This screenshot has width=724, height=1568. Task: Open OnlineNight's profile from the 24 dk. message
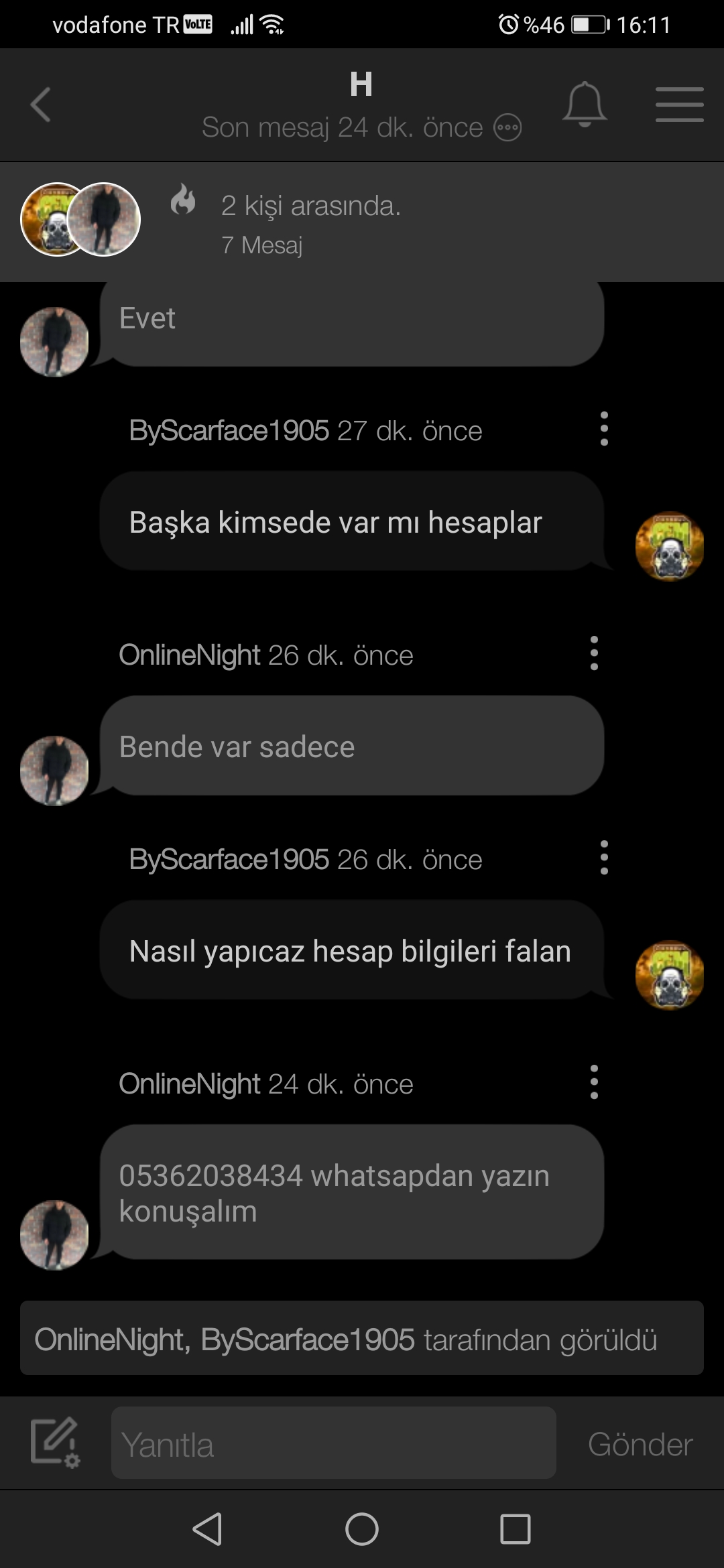(x=190, y=1084)
